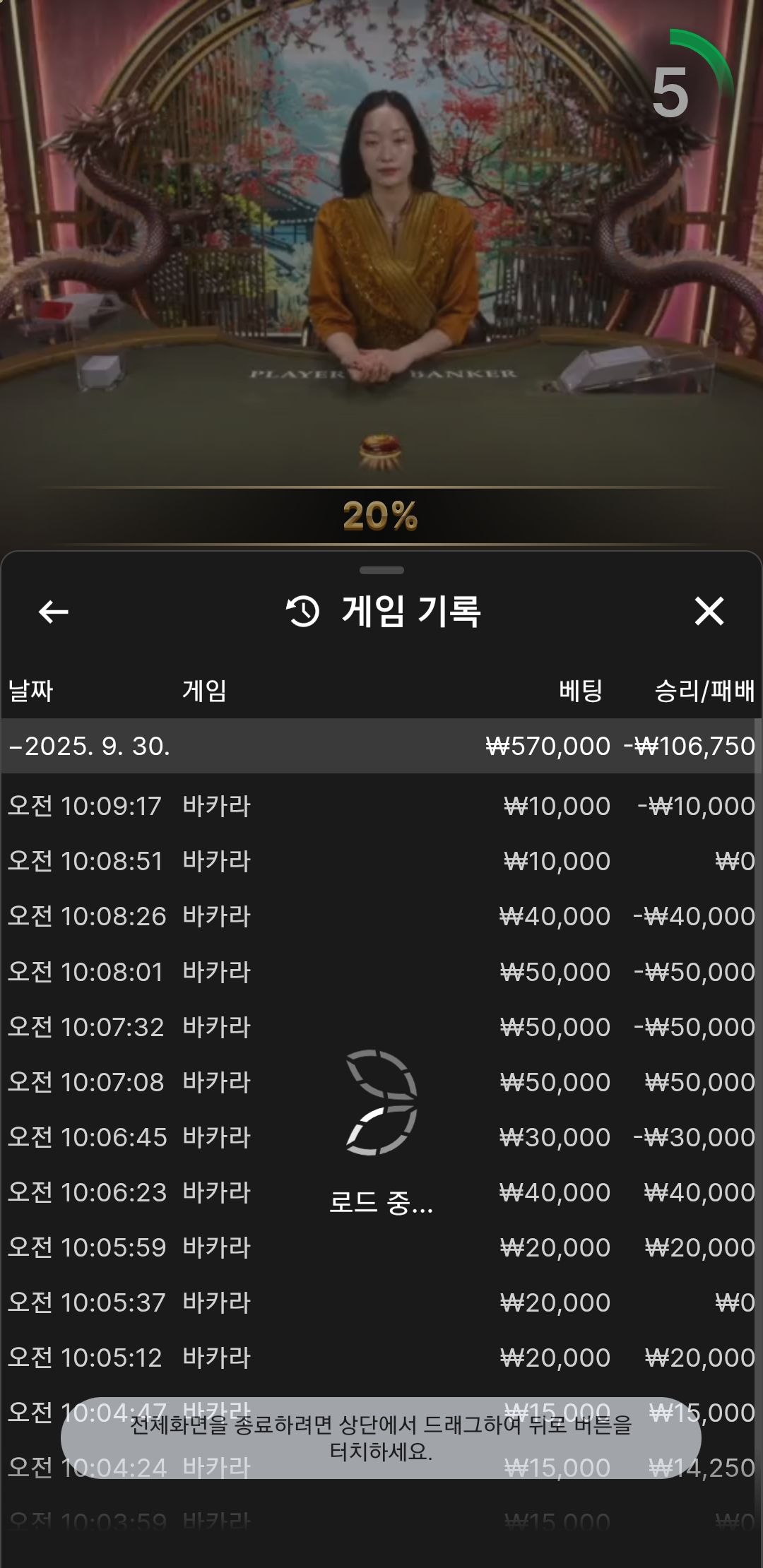The width and height of the screenshot is (763, 1568).
Task: Go back from the game history panel
Action: [x=54, y=612]
